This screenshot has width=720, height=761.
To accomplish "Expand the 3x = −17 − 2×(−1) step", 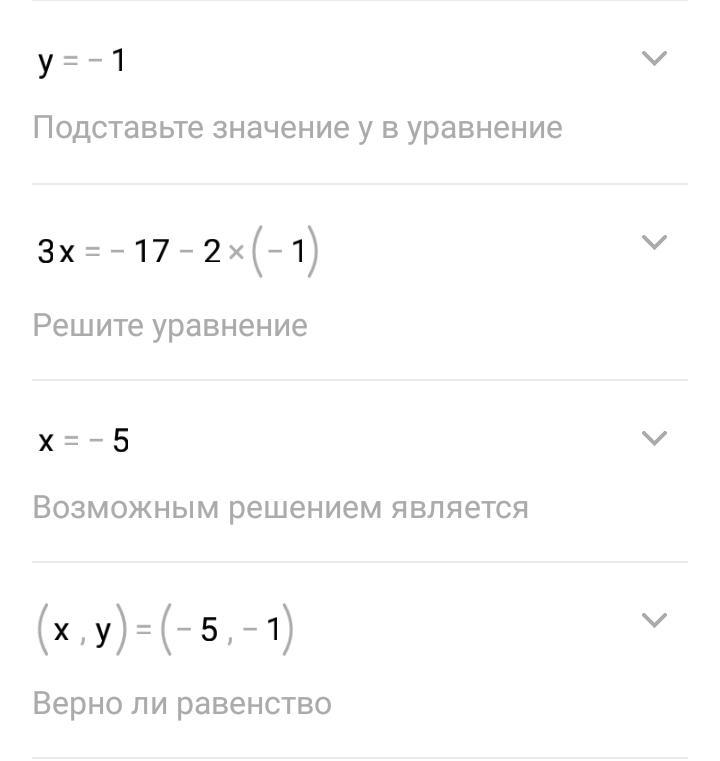I will point(653,242).
